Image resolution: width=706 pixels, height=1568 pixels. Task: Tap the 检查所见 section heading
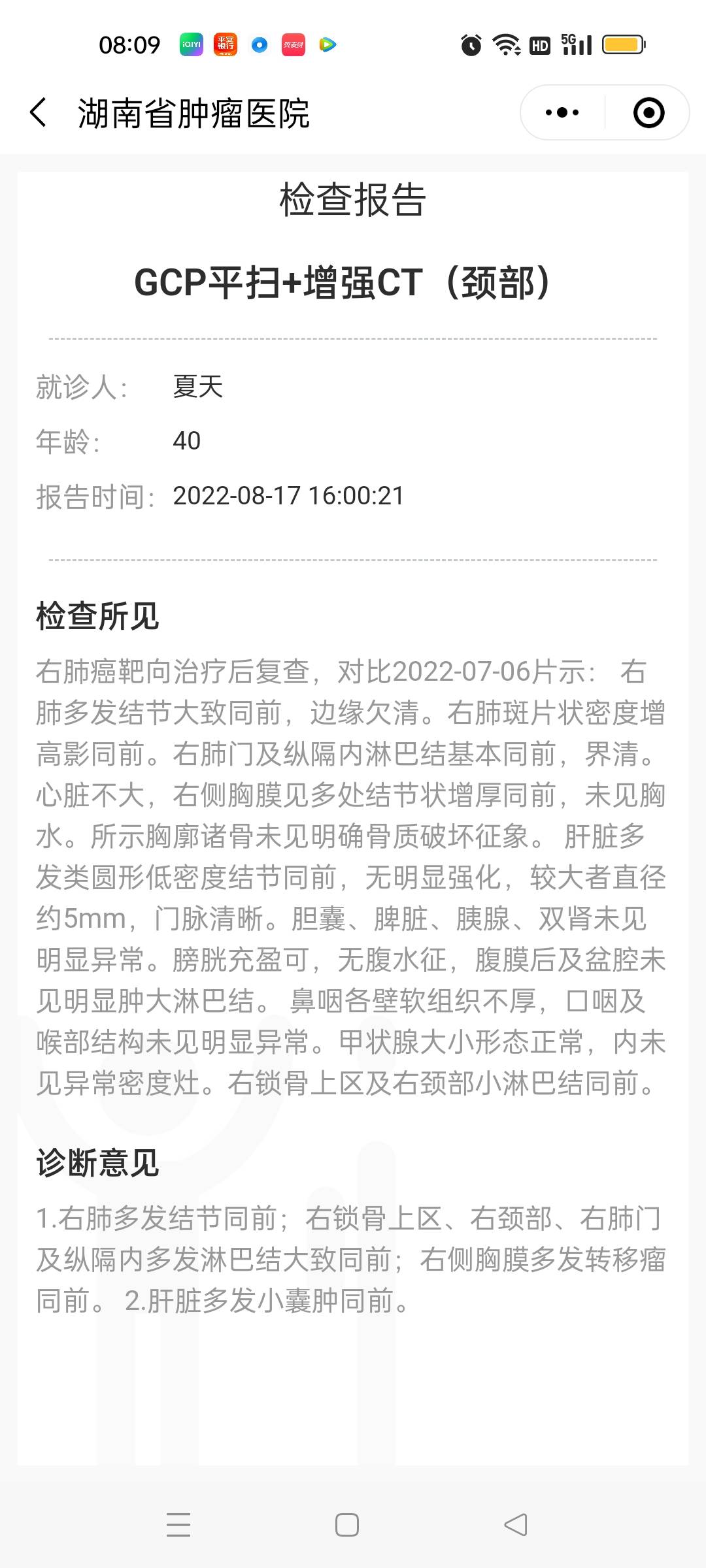coord(97,614)
